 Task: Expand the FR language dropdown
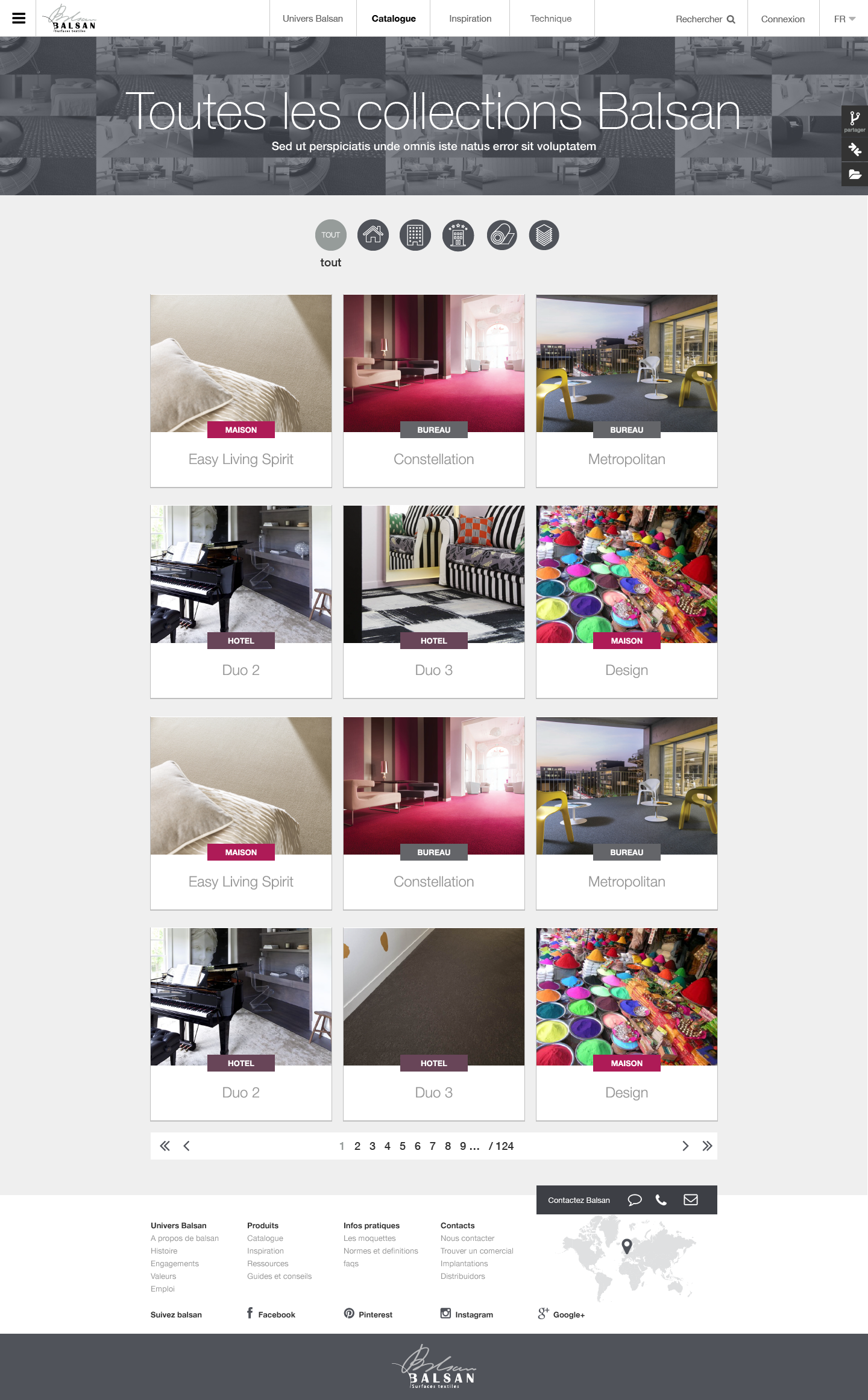click(844, 19)
